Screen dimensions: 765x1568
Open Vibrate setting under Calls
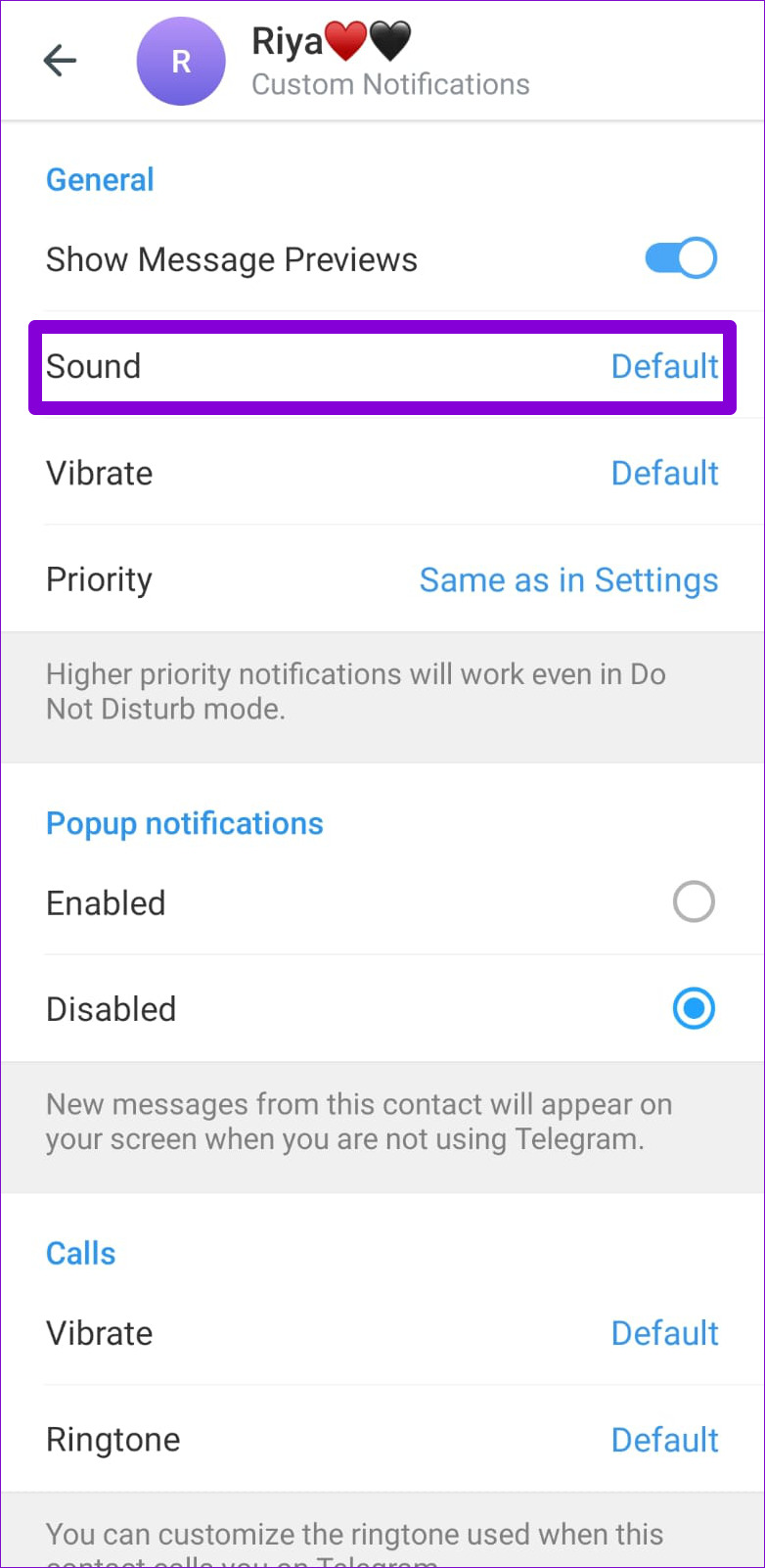click(382, 1333)
